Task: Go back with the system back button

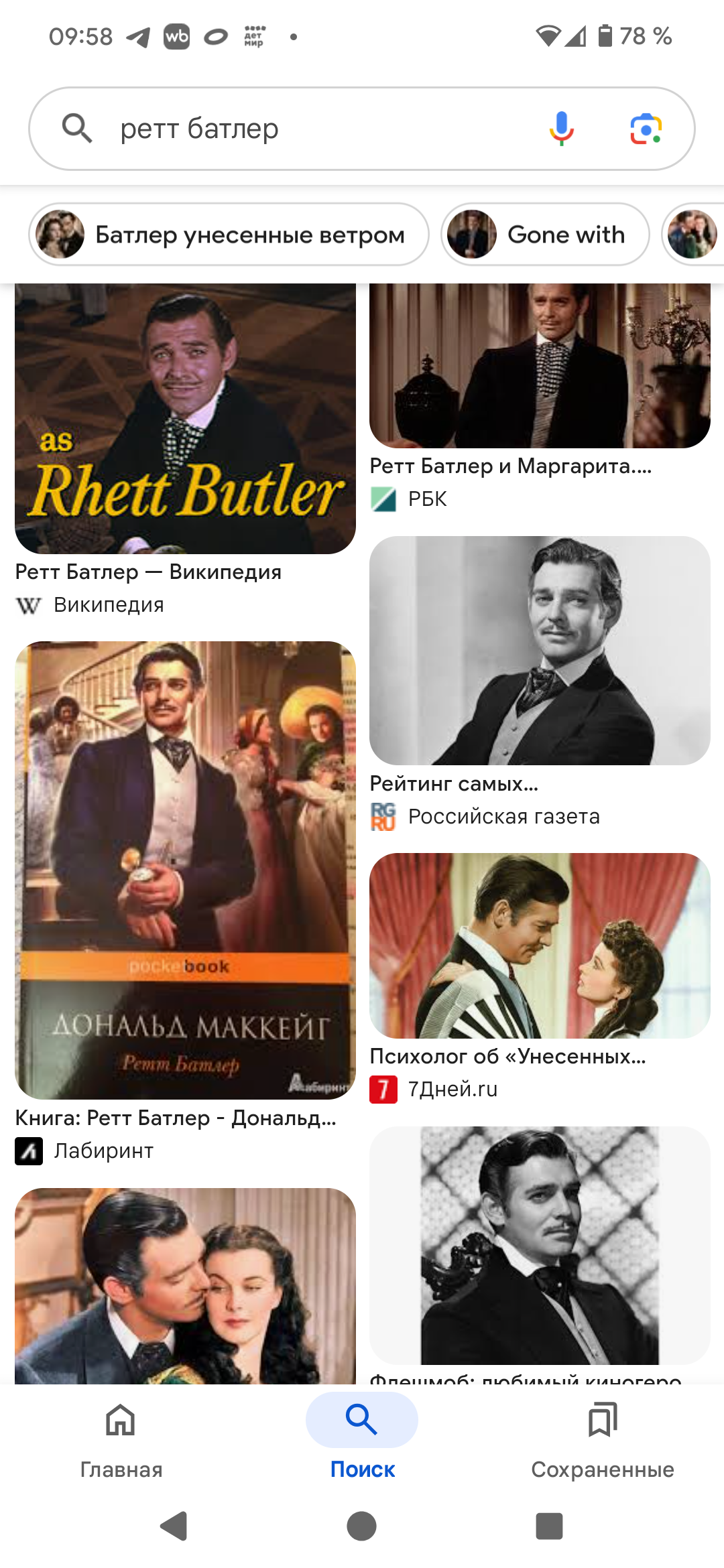Action: click(x=174, y=1526)
